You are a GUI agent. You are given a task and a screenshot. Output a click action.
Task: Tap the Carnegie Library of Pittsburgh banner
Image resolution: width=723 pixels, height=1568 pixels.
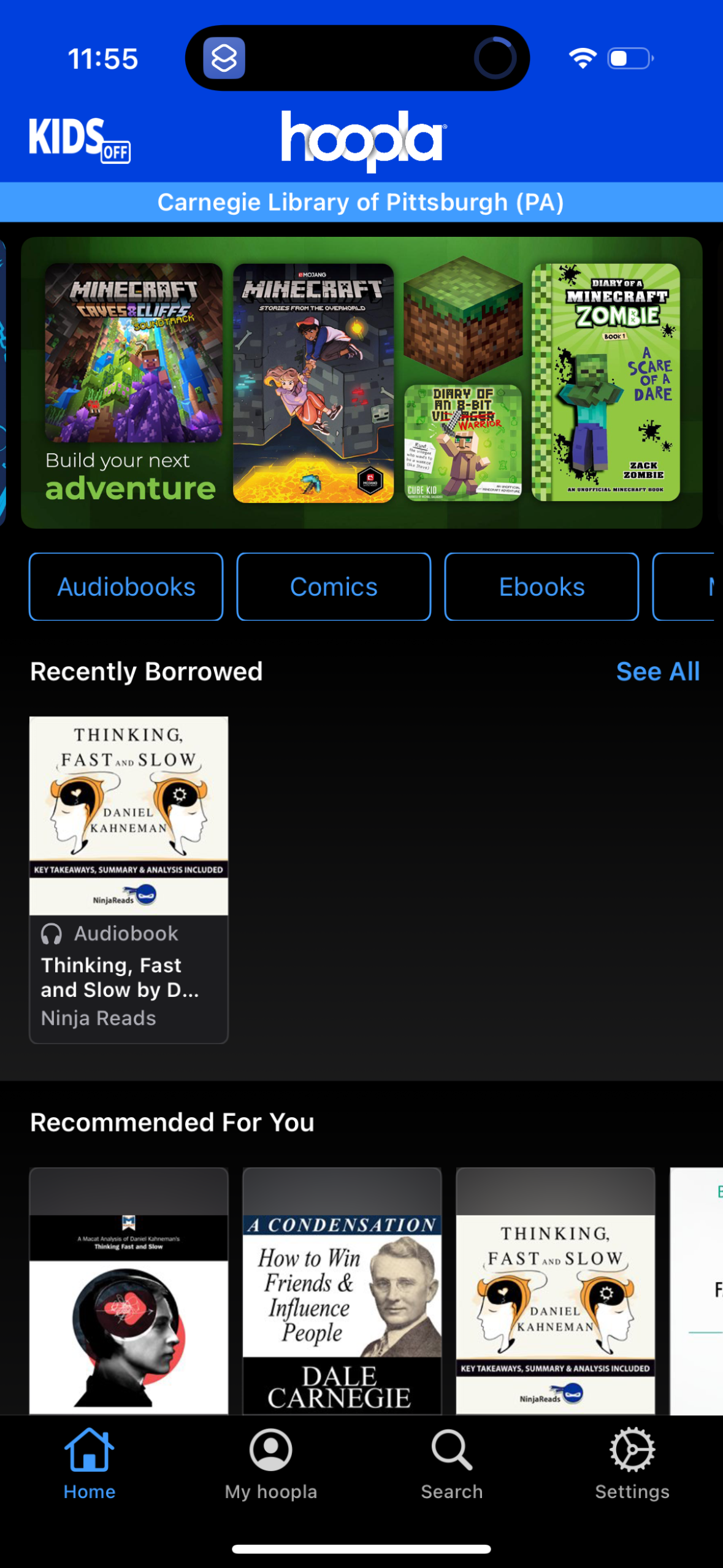click(x=361, y=202)
